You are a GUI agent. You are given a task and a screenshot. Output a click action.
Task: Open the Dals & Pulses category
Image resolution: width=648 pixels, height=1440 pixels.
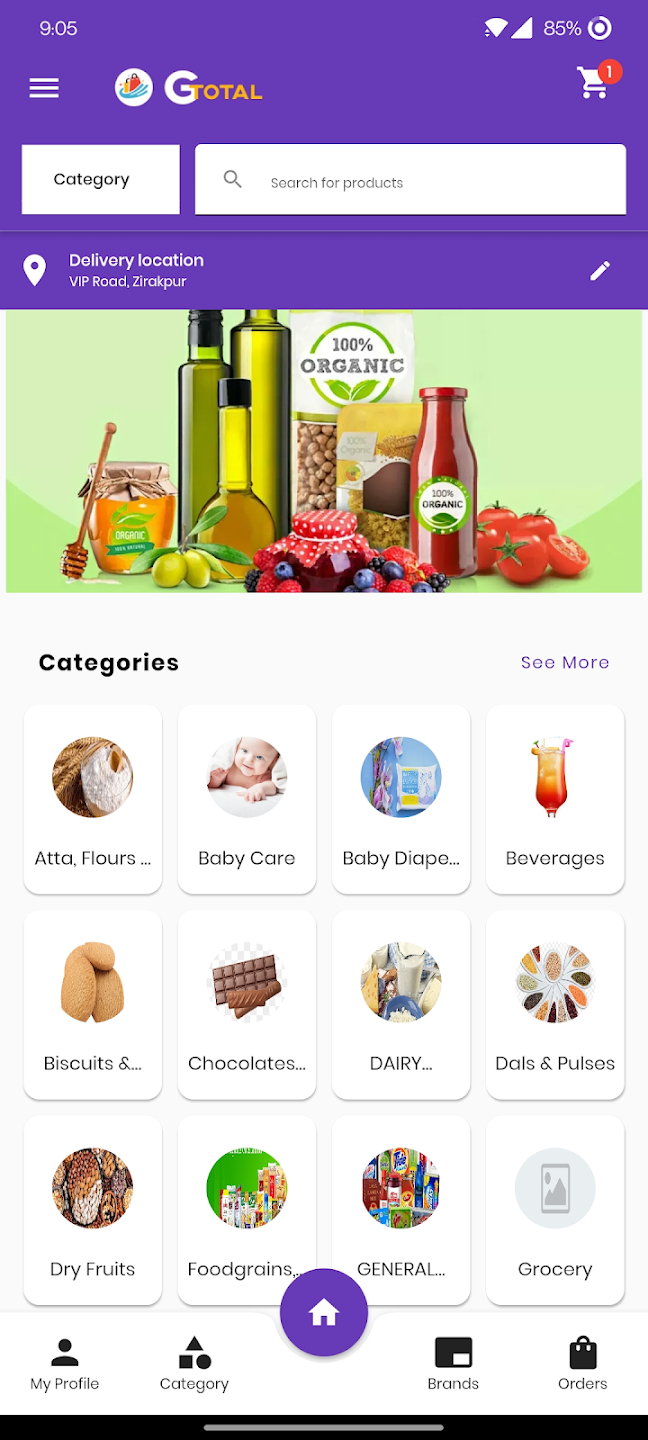click(555, 1004)
